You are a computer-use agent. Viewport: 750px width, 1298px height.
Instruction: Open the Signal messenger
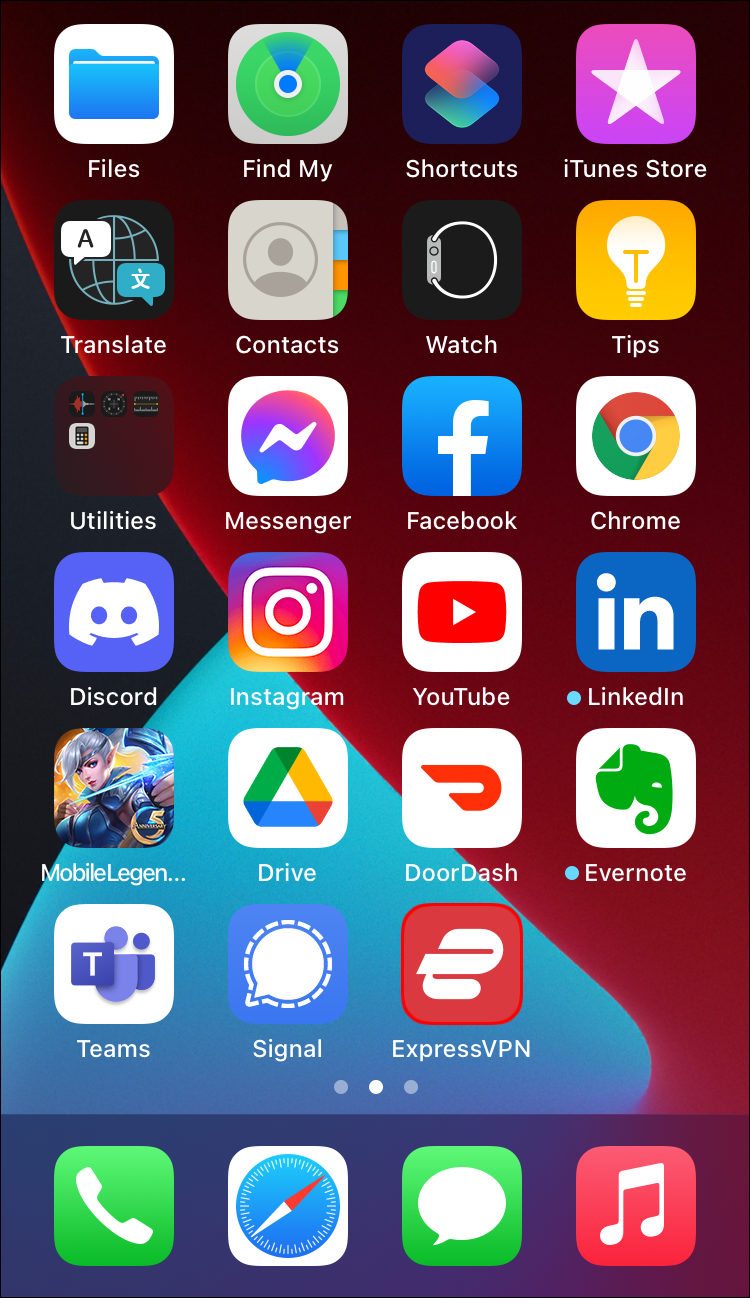pos(288,964)
